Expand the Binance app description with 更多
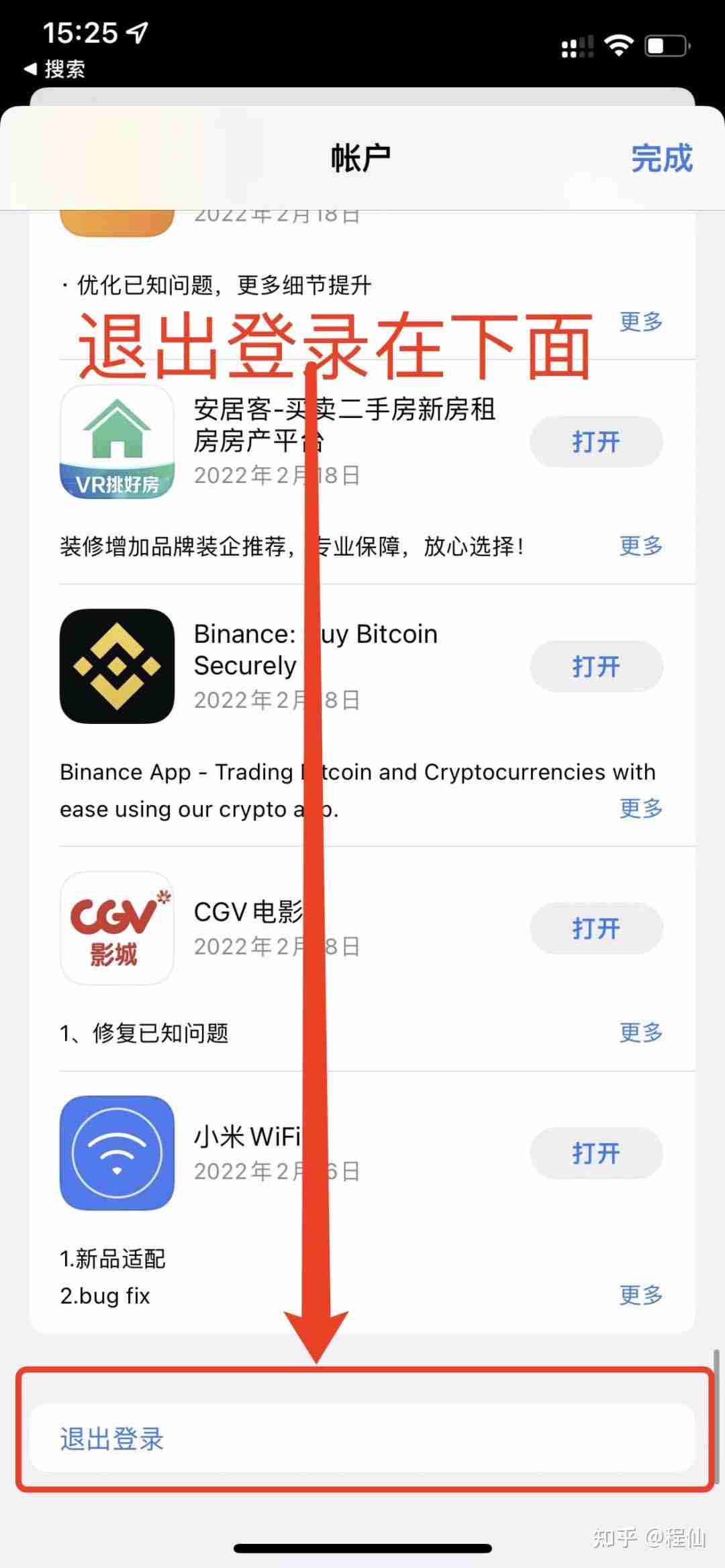 [x=640, y=810]
